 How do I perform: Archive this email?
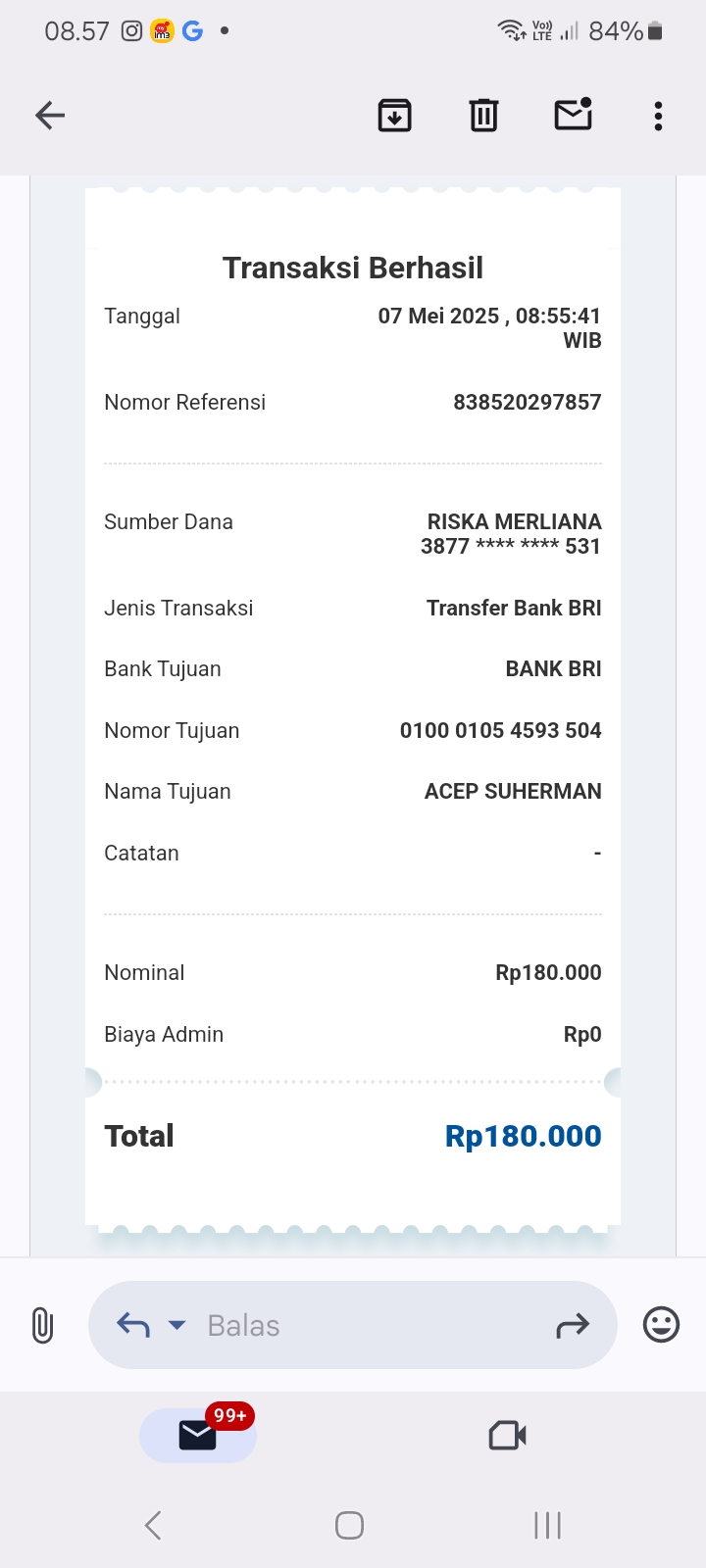pyautogui.click(x=394, y=116)
